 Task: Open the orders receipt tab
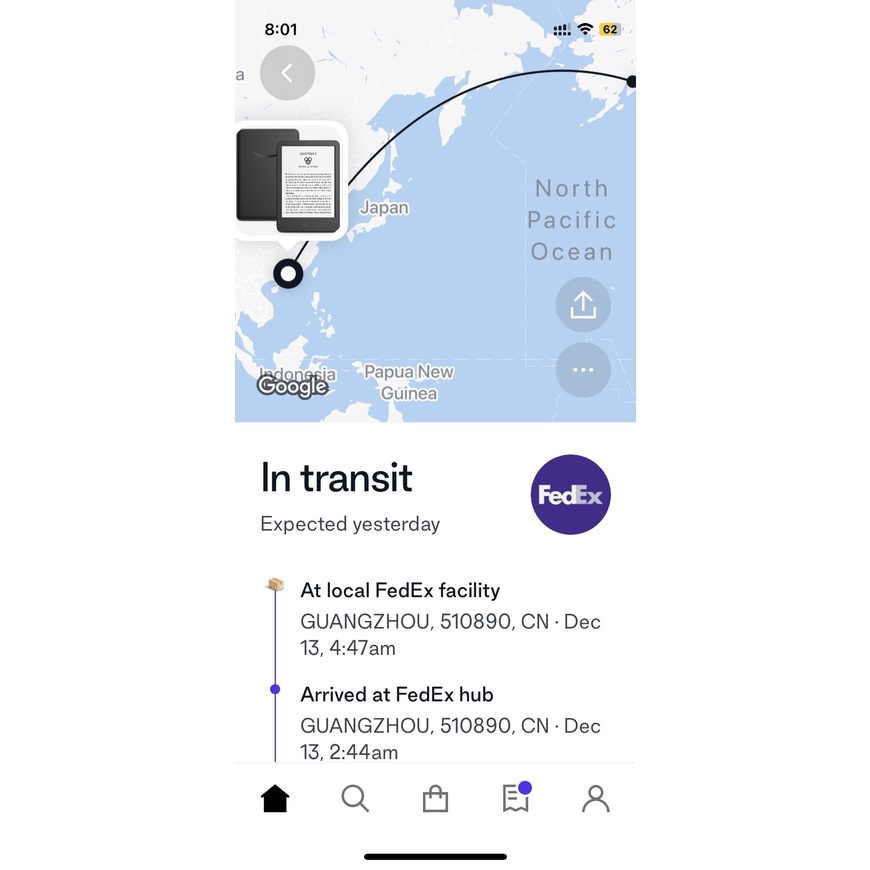[515, 798]
